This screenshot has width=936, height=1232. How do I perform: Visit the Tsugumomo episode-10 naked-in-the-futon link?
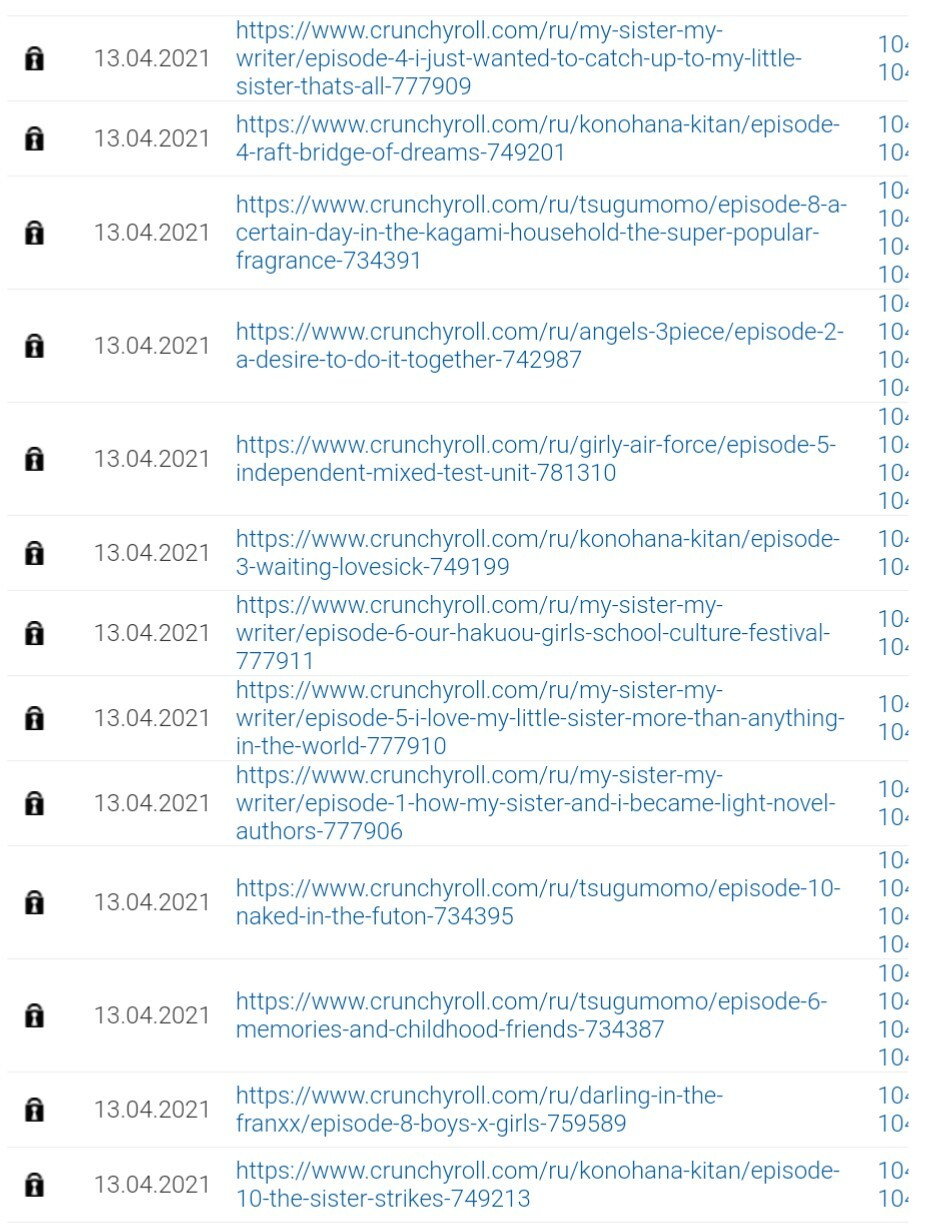coord(537,902)
